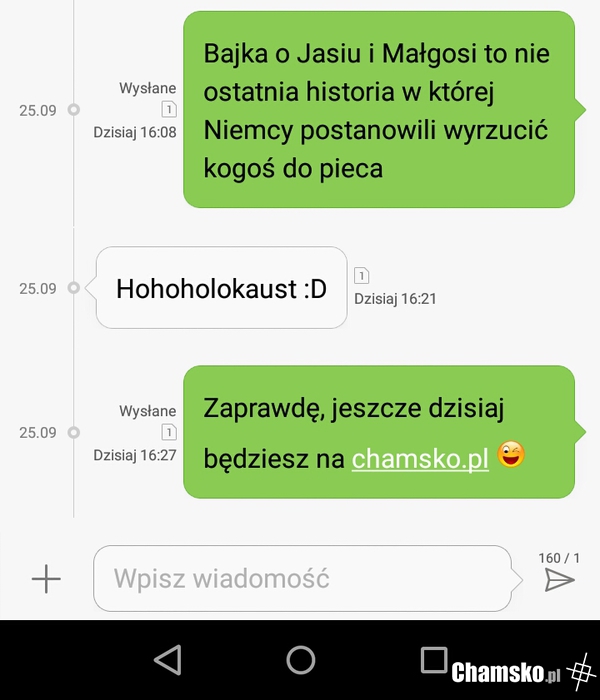Go back using the system back button
The height and width of the screenshot is (700, 600).
tap(168, 659)
